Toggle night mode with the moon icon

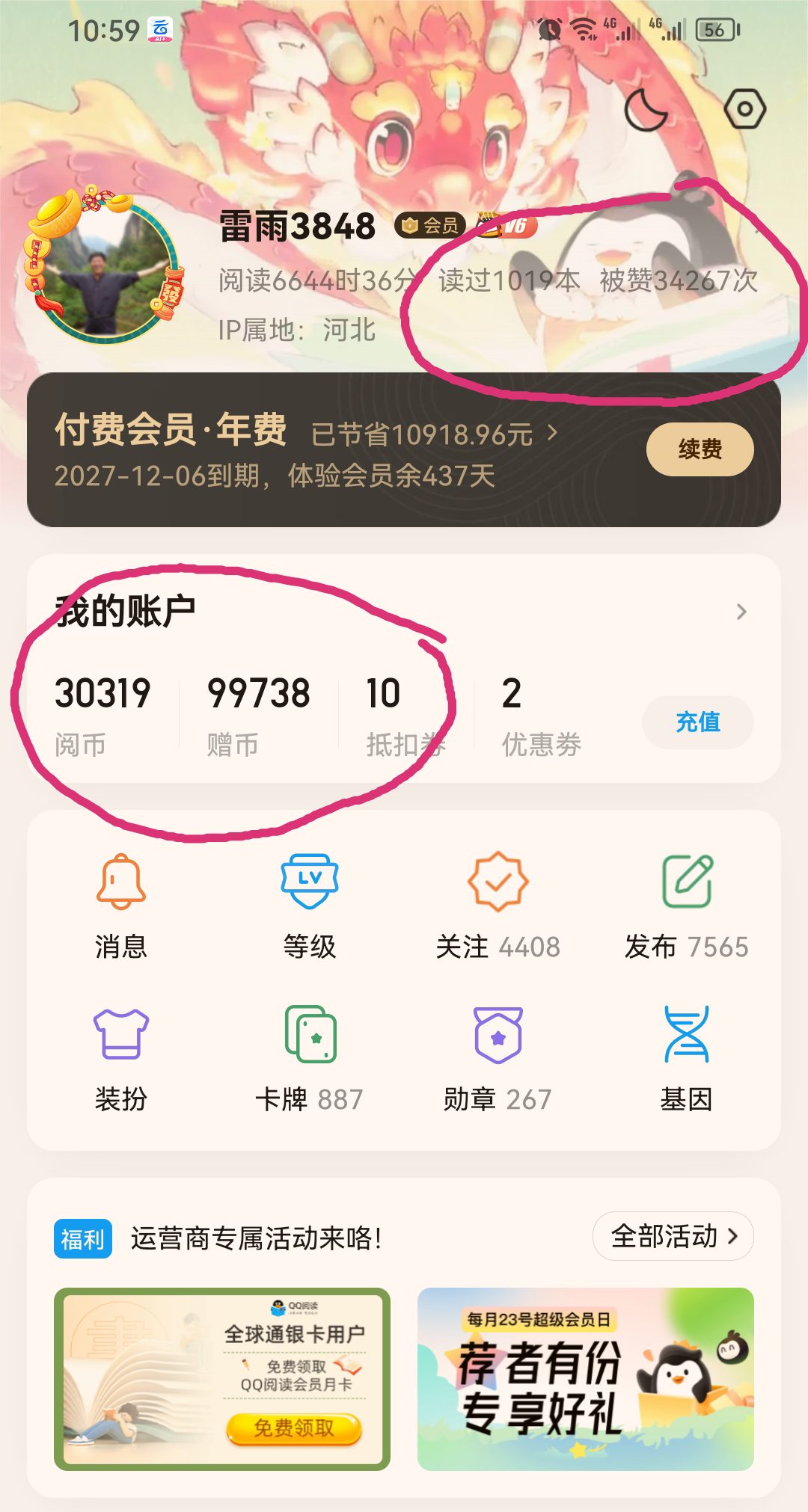646,110
